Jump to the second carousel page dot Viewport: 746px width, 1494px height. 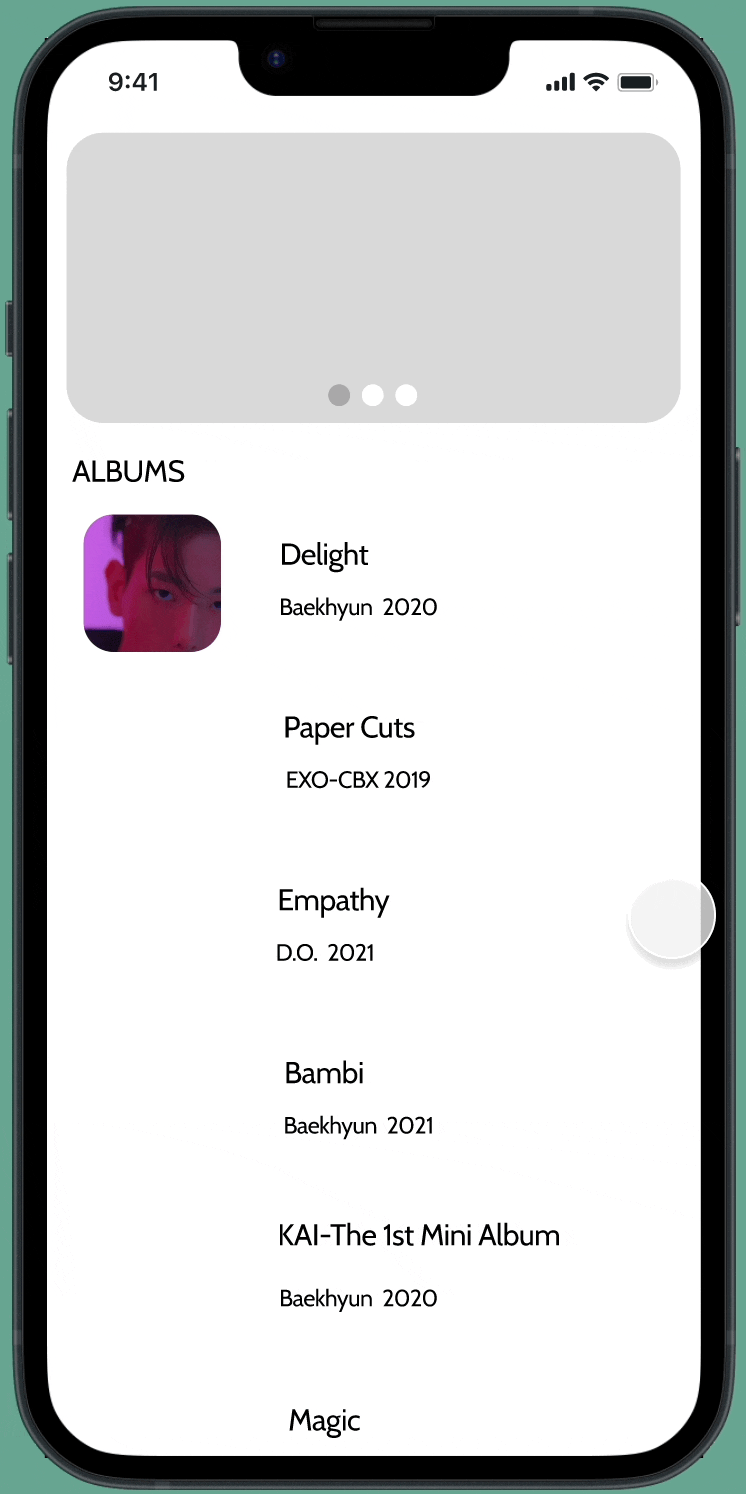372,395
